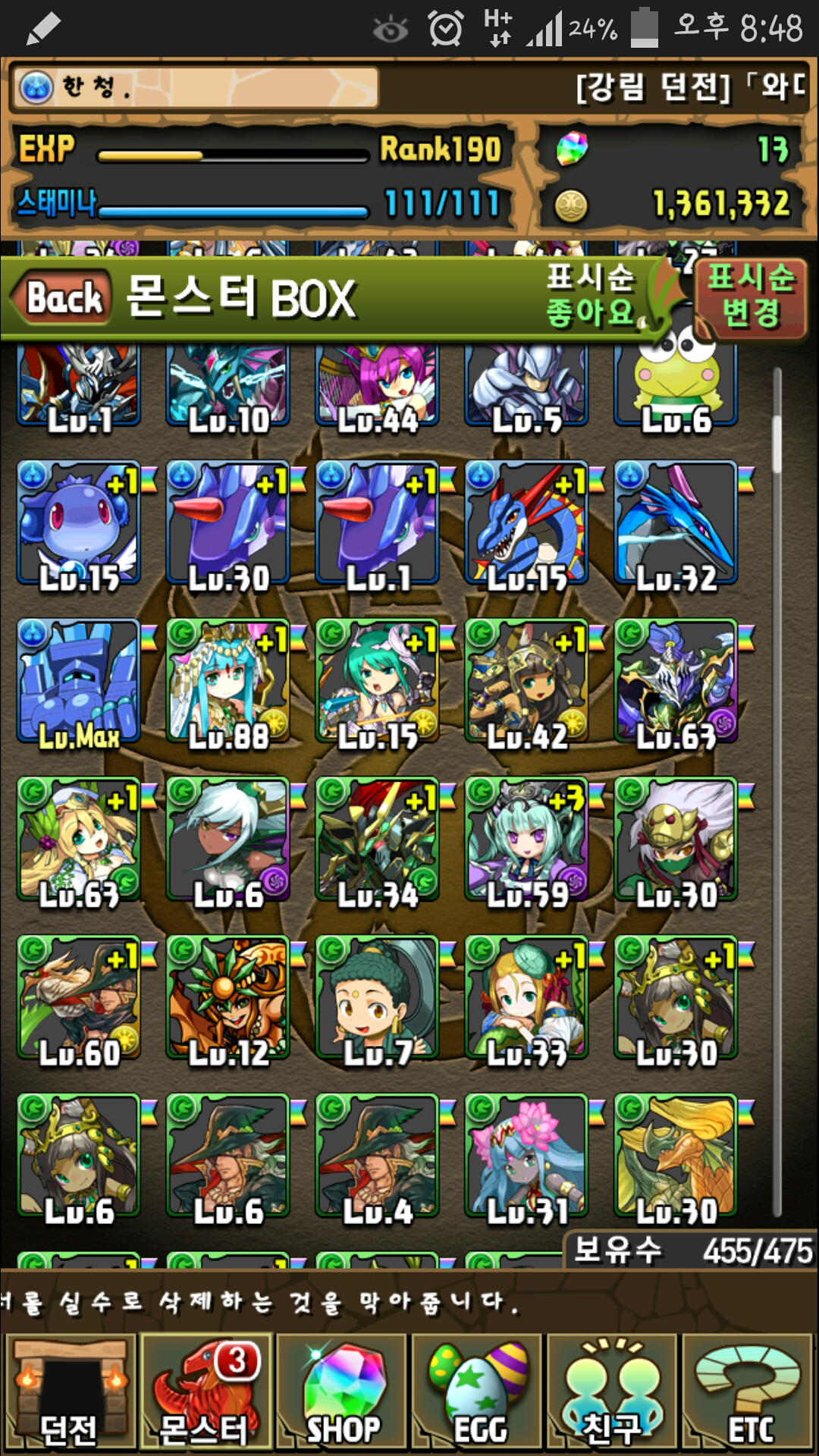This screenshot has height=1456, width=819.
Task: Open the Lv.31 pink flower monster
Action: tap(526, 1156)
